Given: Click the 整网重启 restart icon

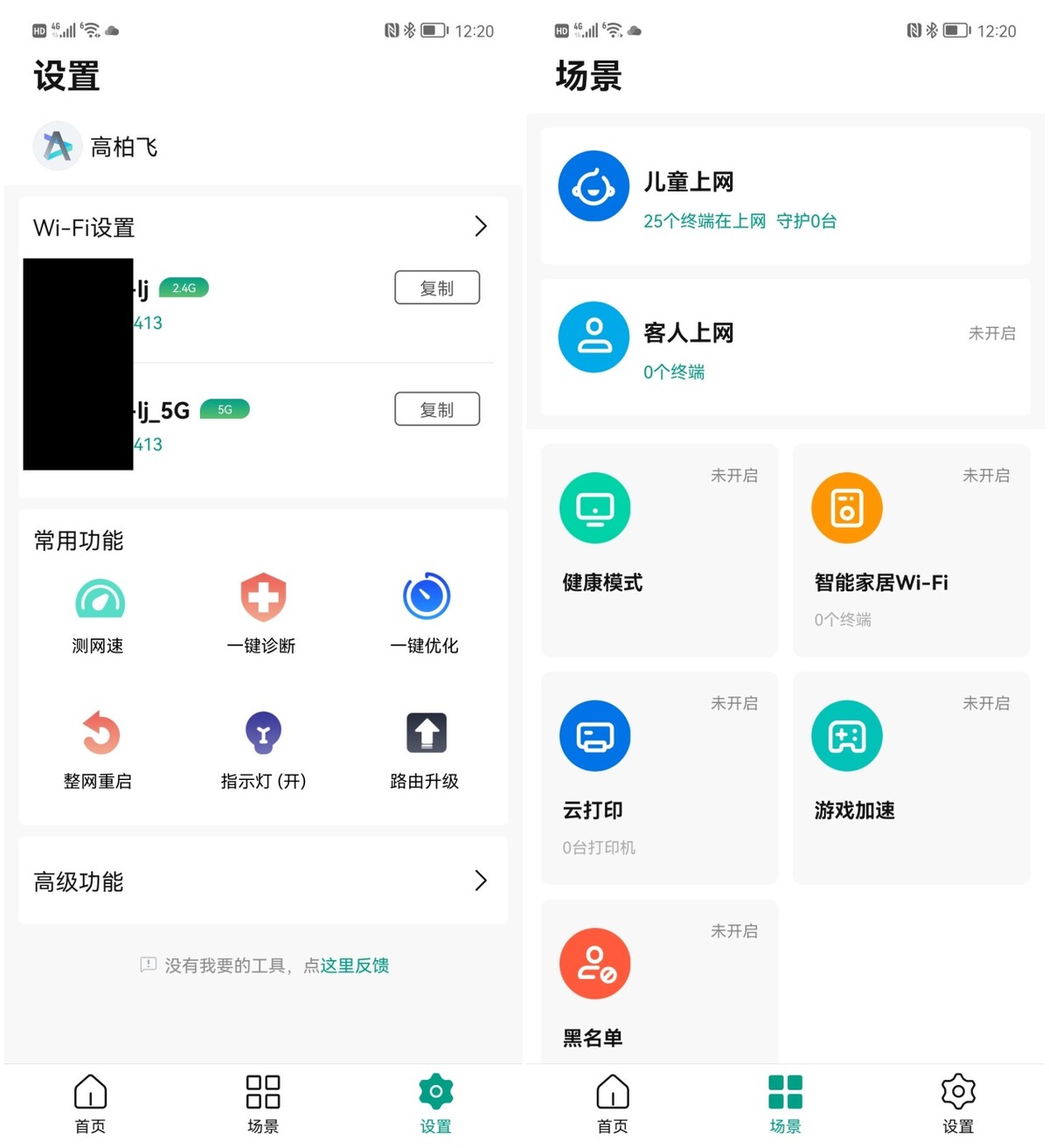Looking at the screenshot, I should [99, 748].
